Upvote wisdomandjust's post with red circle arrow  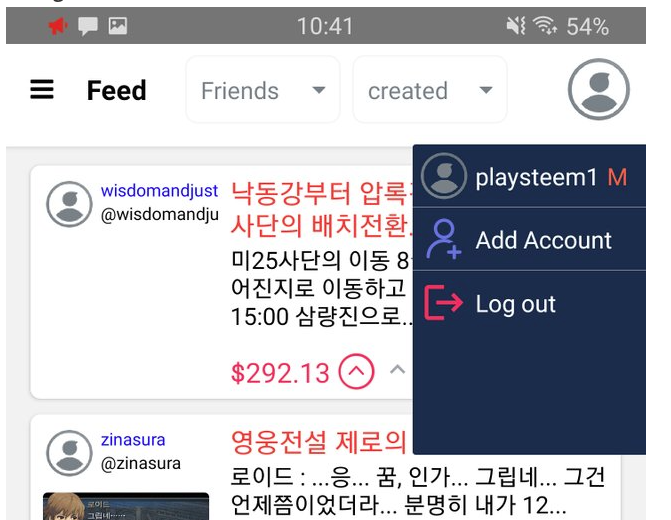coord(356,371)
